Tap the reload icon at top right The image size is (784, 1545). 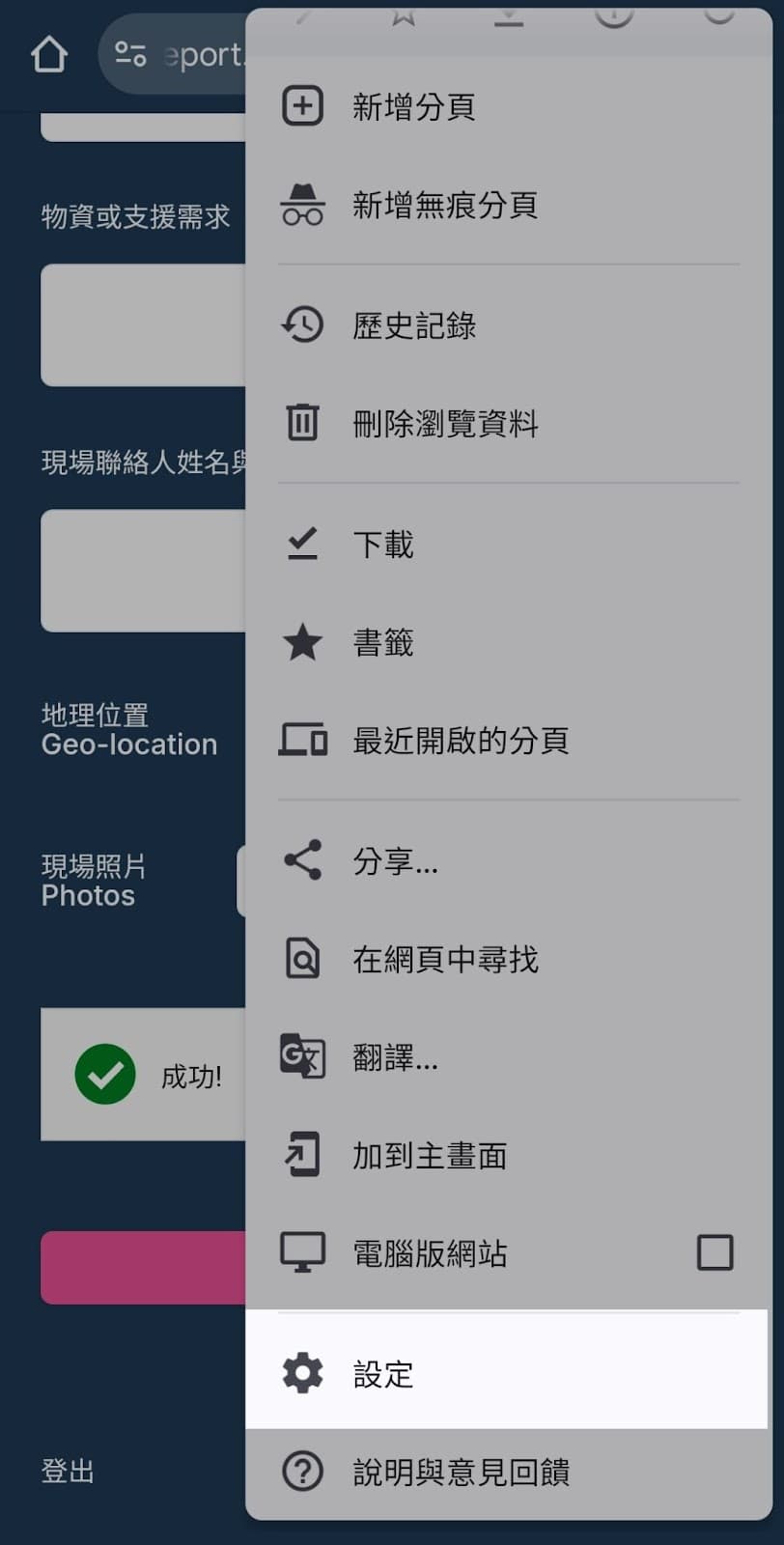(718, 14)
